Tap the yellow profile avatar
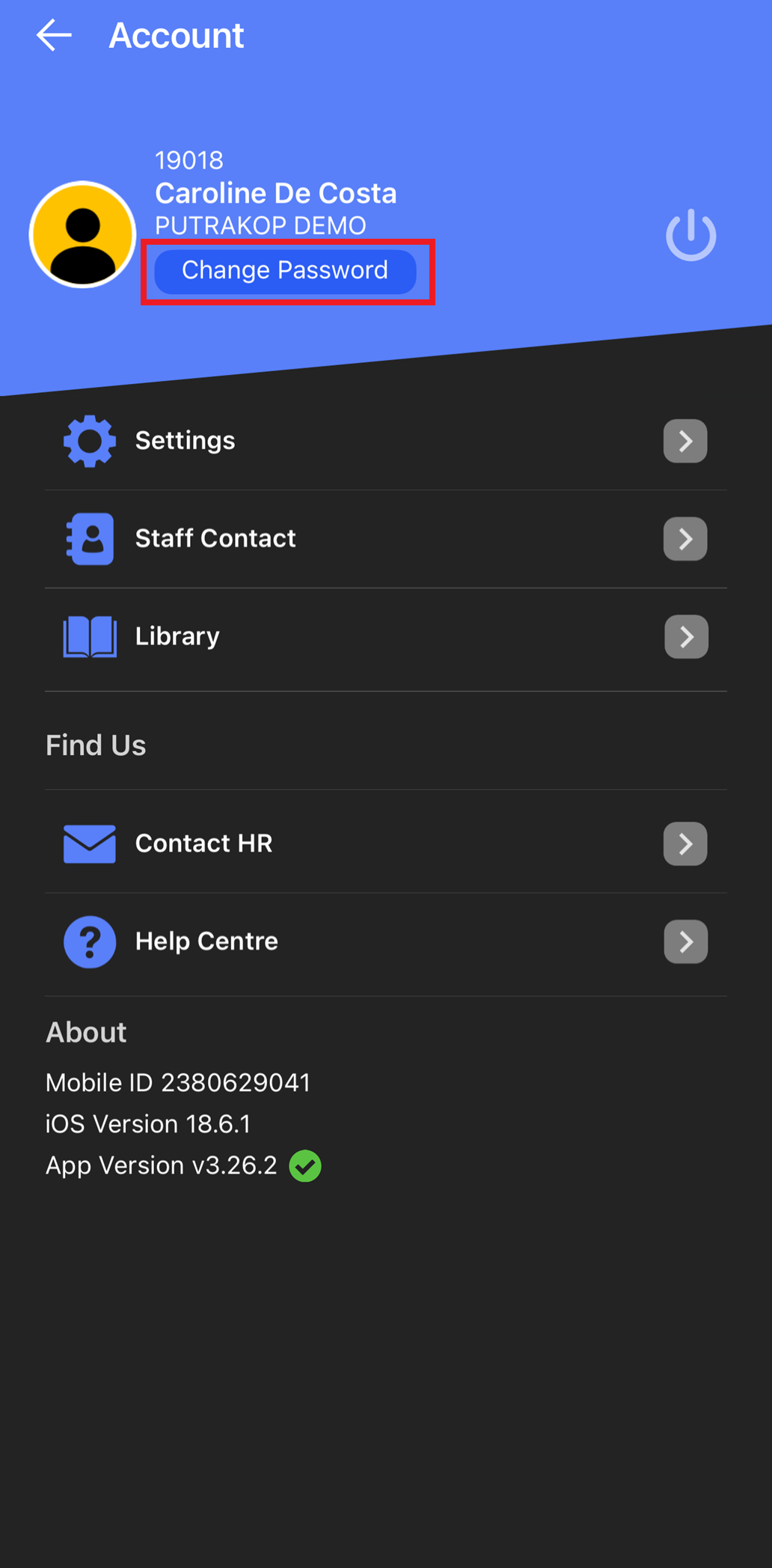The width and height of the screenshot is (772, 1568). point(82,234)
